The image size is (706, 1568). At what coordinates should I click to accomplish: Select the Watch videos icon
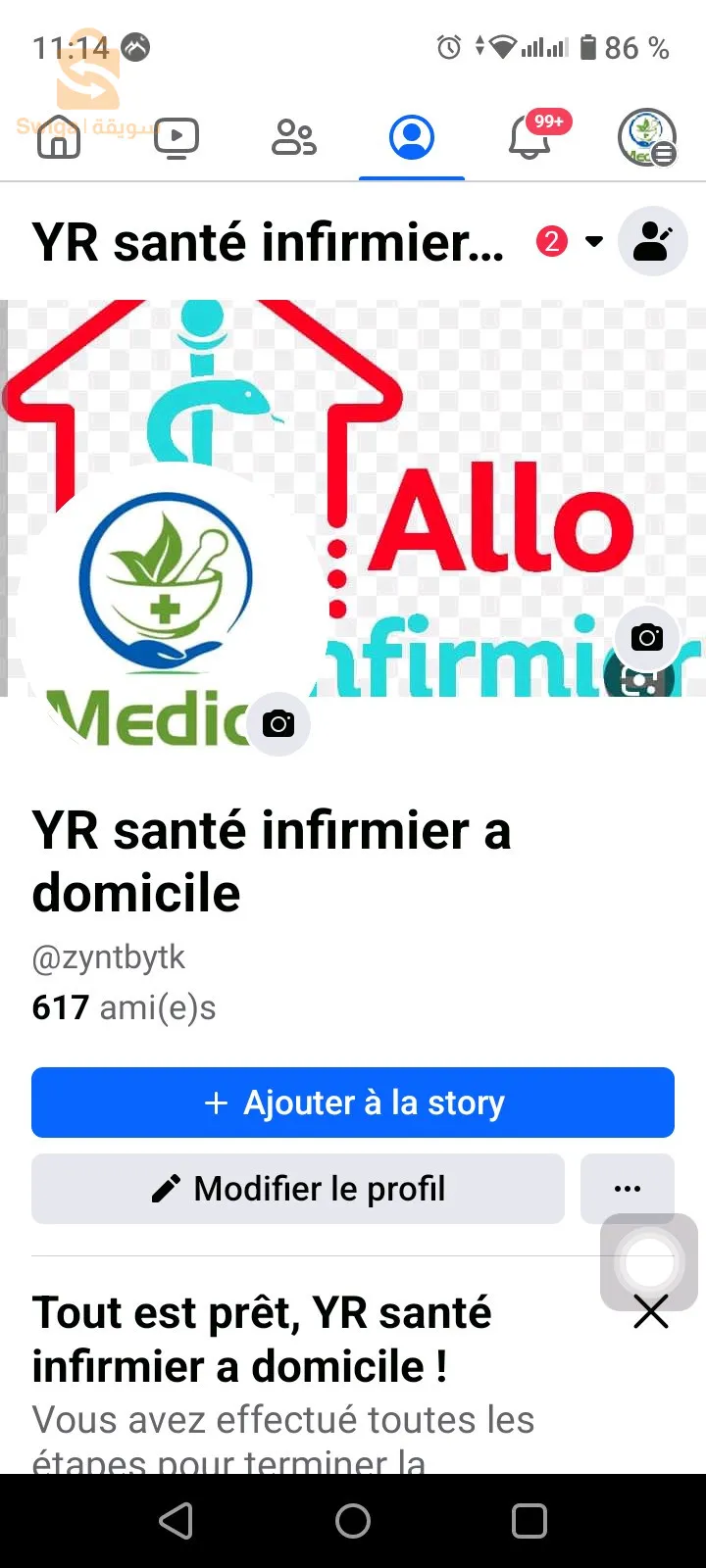176,137
